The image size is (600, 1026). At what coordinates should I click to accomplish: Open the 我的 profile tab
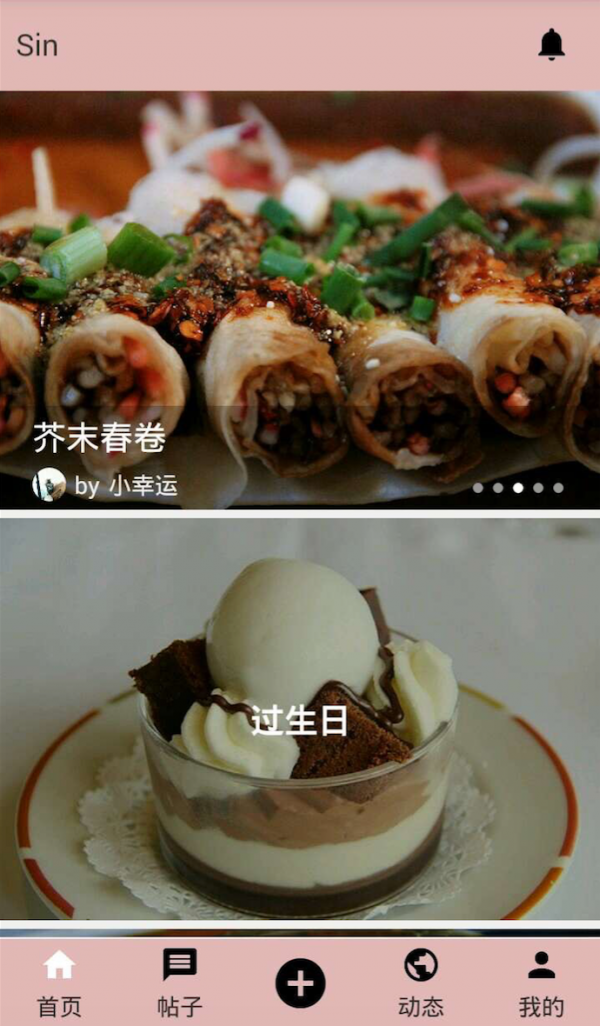tap(541, 983)
